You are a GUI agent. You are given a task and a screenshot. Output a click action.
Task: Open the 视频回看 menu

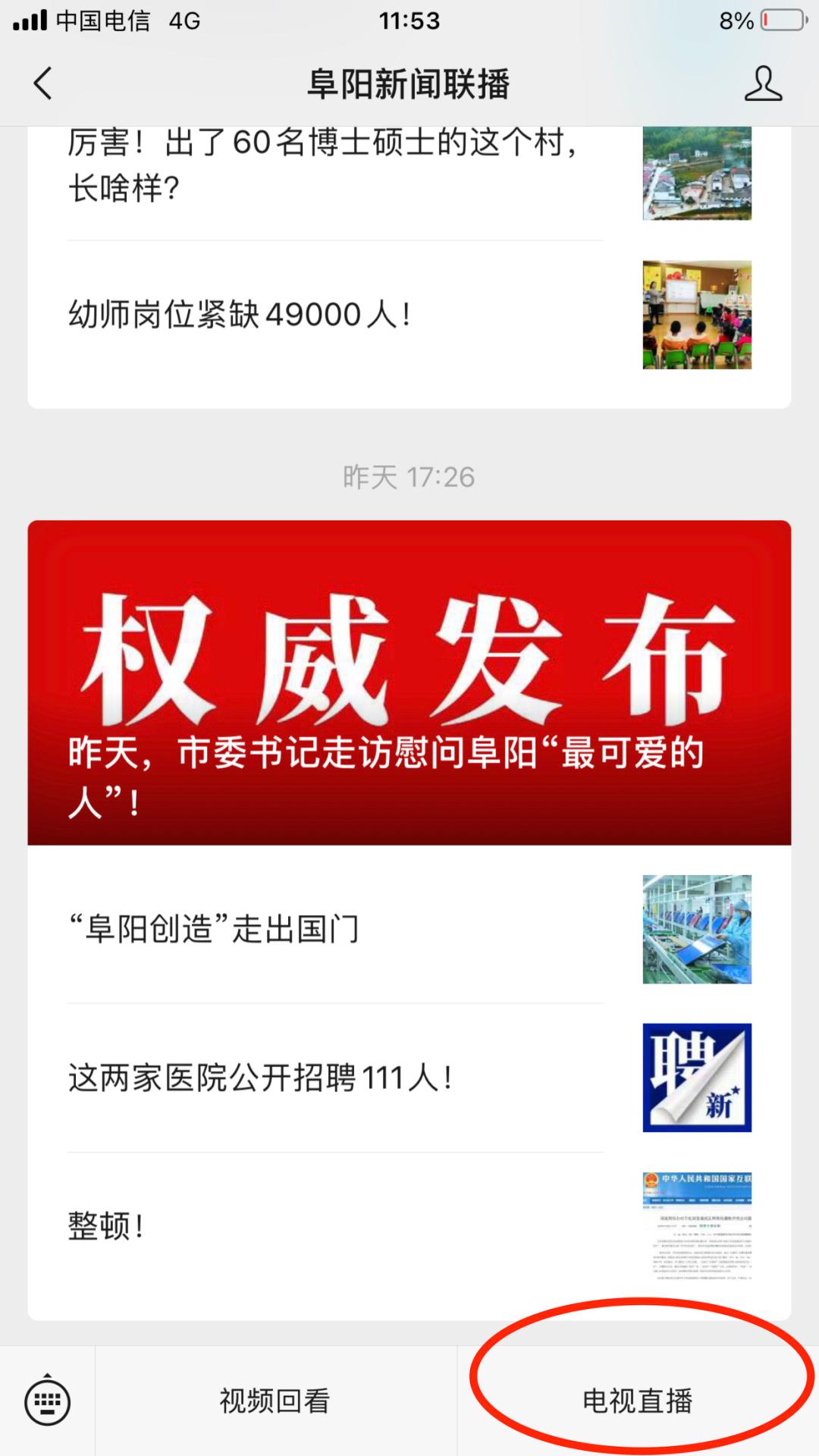pos(275,1401)
